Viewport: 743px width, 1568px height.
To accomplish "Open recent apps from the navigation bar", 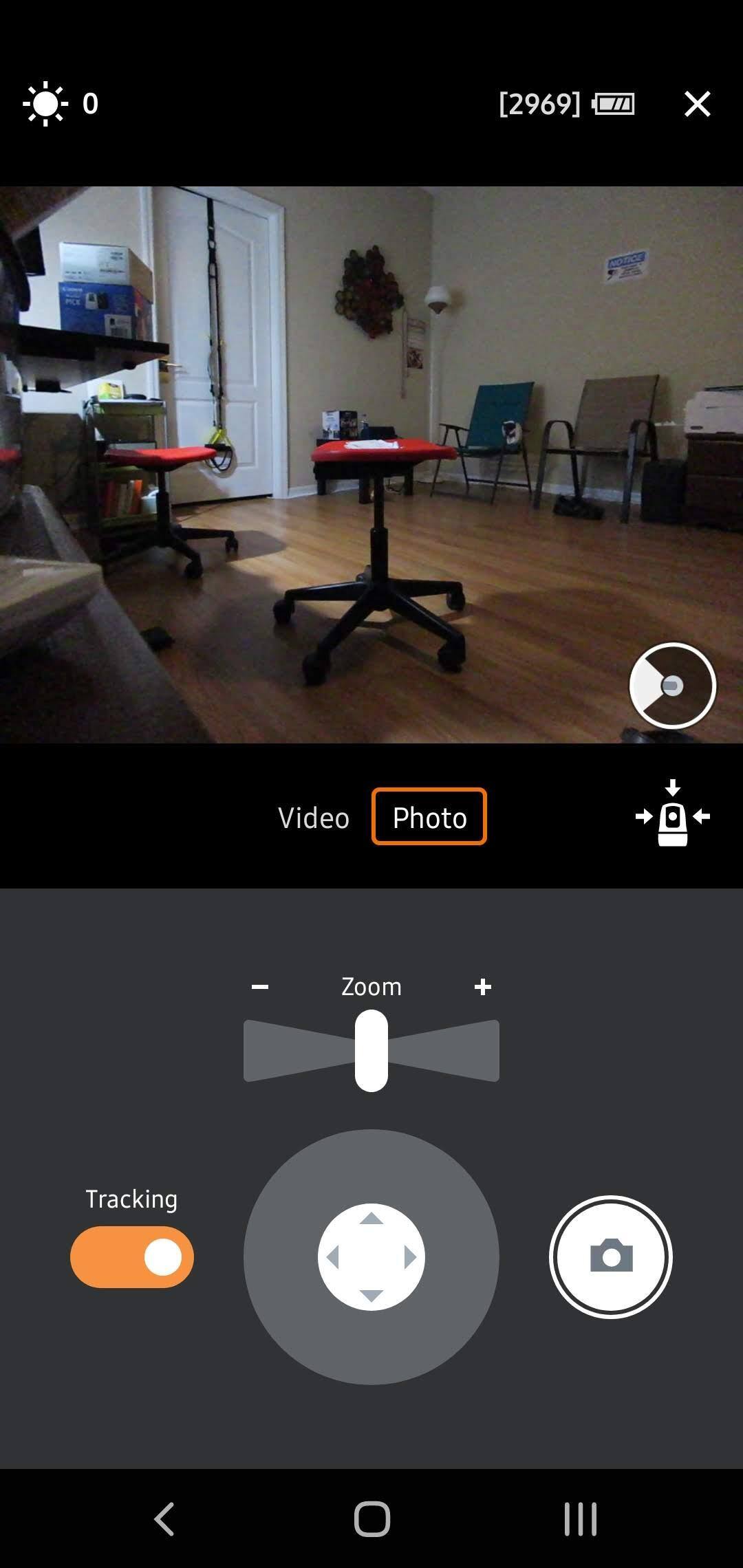I will point(580,1518).
